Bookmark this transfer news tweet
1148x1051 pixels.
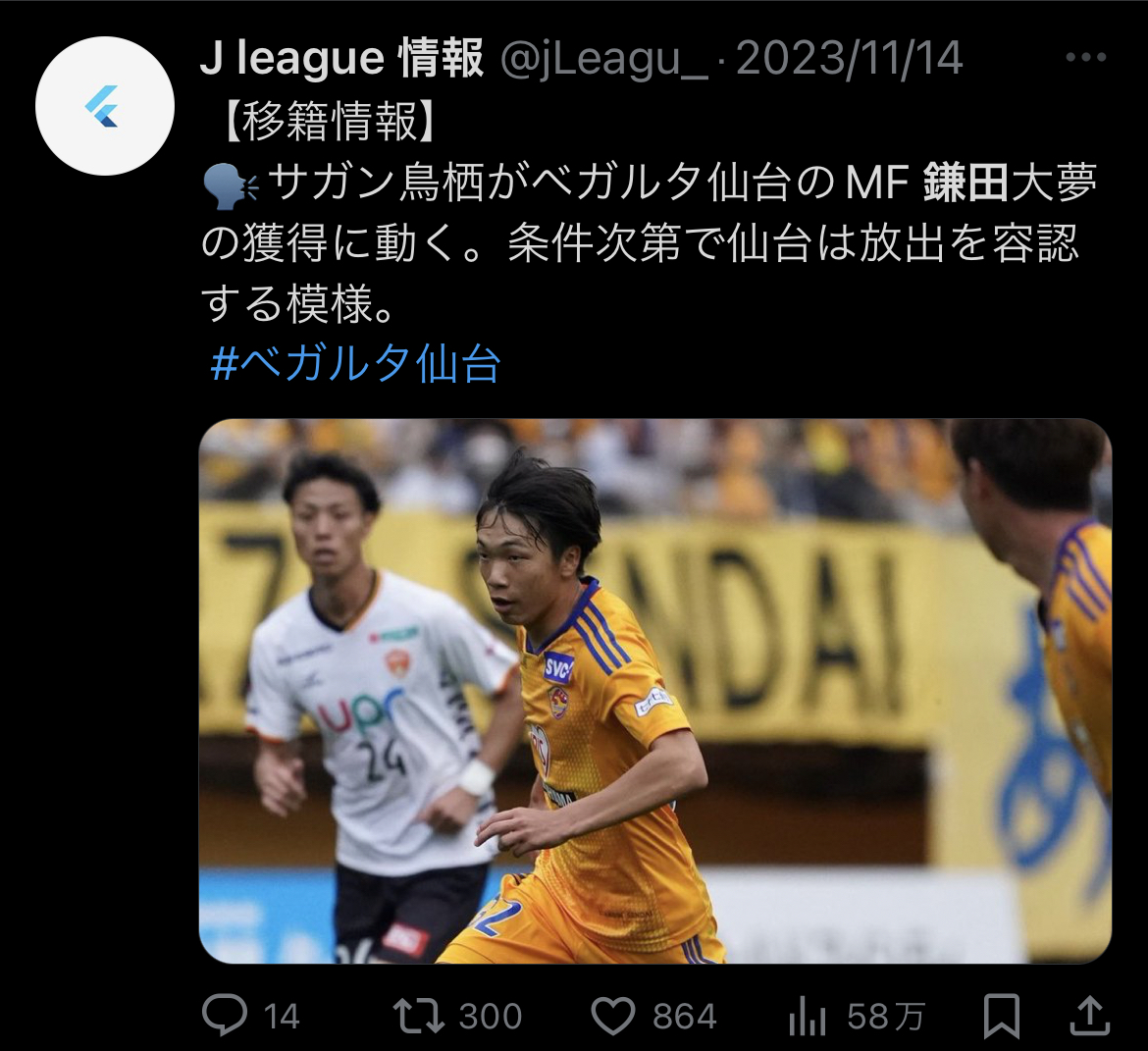[x=1002, y=1016]
